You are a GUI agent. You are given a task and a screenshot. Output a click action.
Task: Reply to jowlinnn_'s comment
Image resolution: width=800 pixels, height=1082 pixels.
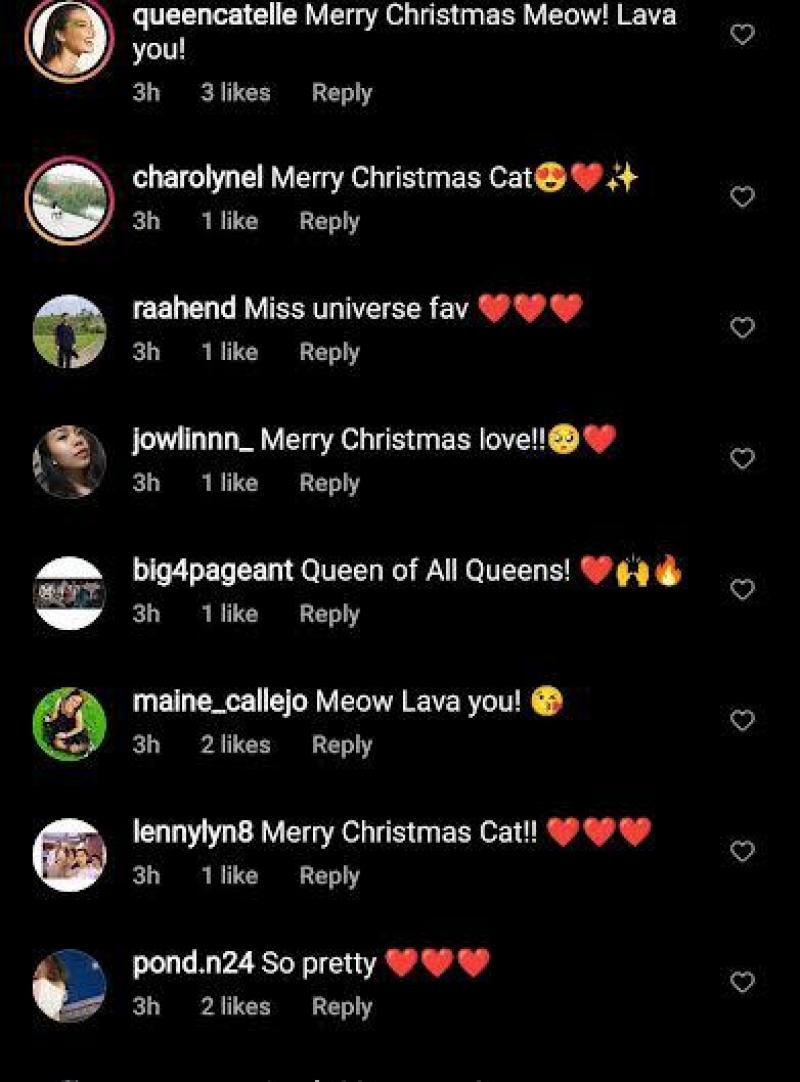(x=329, y=484)
